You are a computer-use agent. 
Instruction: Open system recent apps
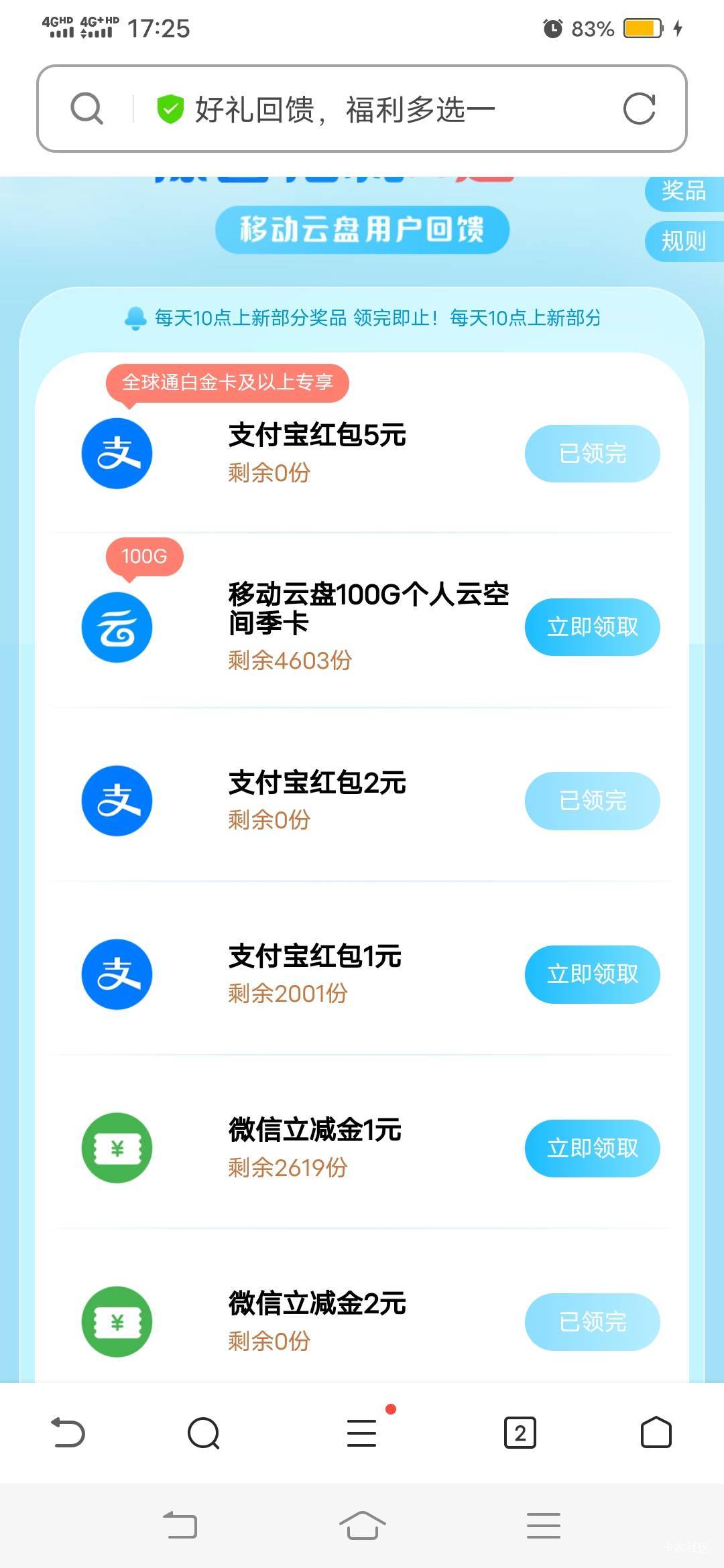(544, 1526)
